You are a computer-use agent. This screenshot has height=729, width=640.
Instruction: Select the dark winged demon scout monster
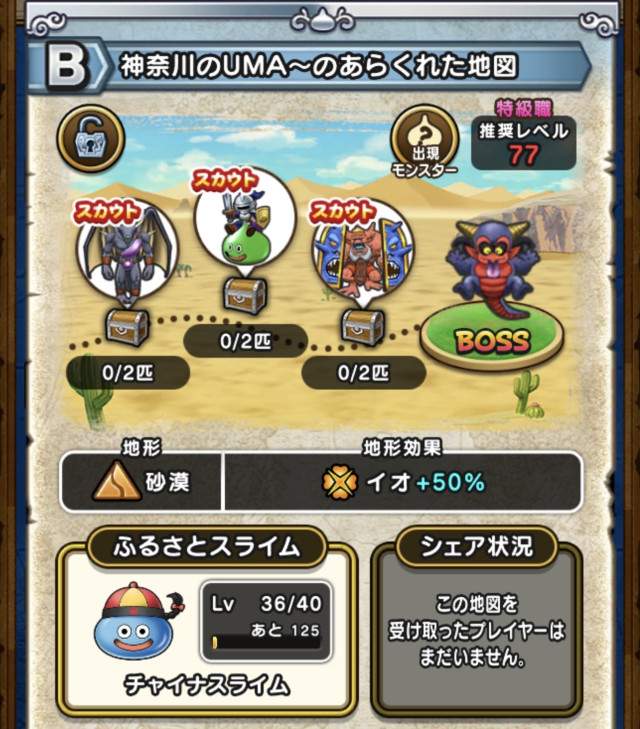pos(127,258)
